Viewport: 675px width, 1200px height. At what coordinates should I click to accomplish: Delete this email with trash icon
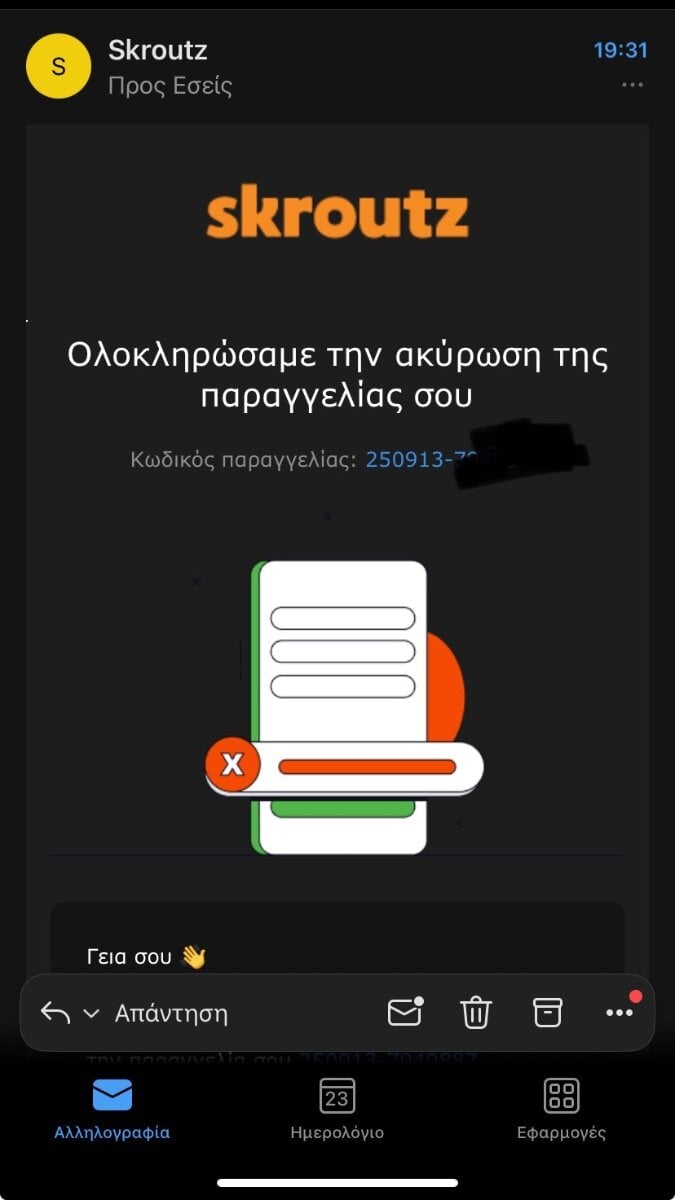pyautogui.click(x=475, y=1013)
